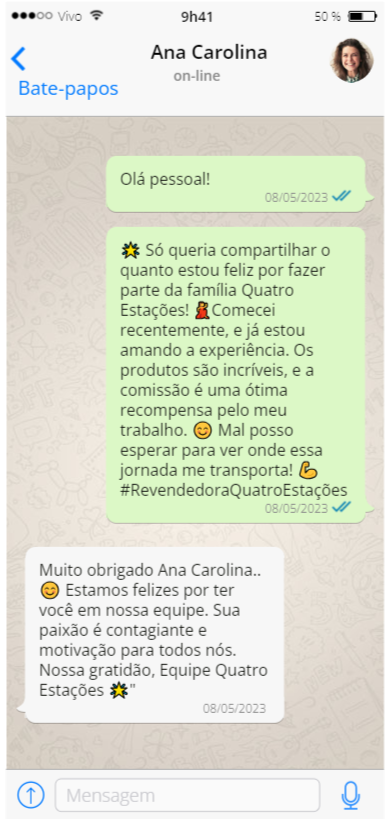391x819 pixels.
Task: Open Ana Carolina's profile photo
Action: (x=352, y=61)
